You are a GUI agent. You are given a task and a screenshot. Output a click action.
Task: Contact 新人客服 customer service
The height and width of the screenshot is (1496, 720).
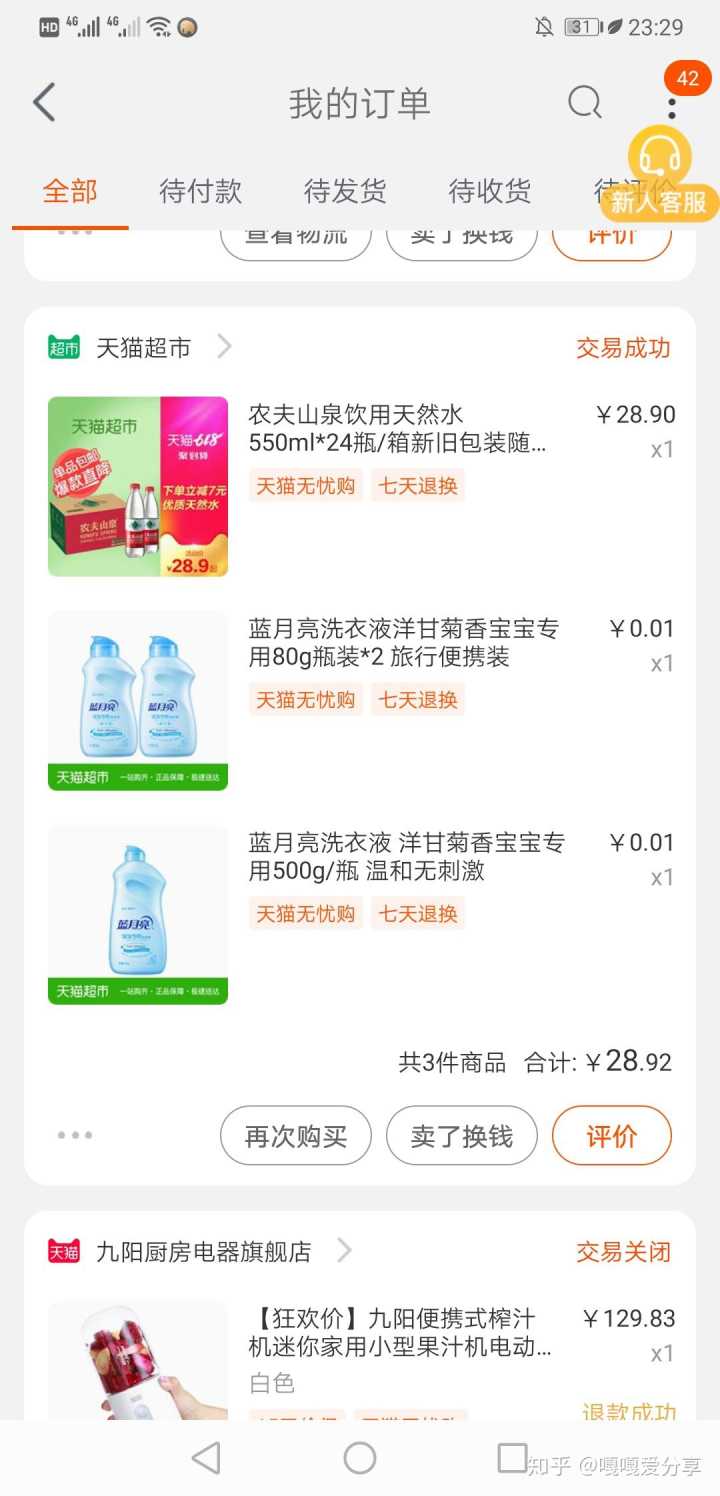(x=658, y=175)
